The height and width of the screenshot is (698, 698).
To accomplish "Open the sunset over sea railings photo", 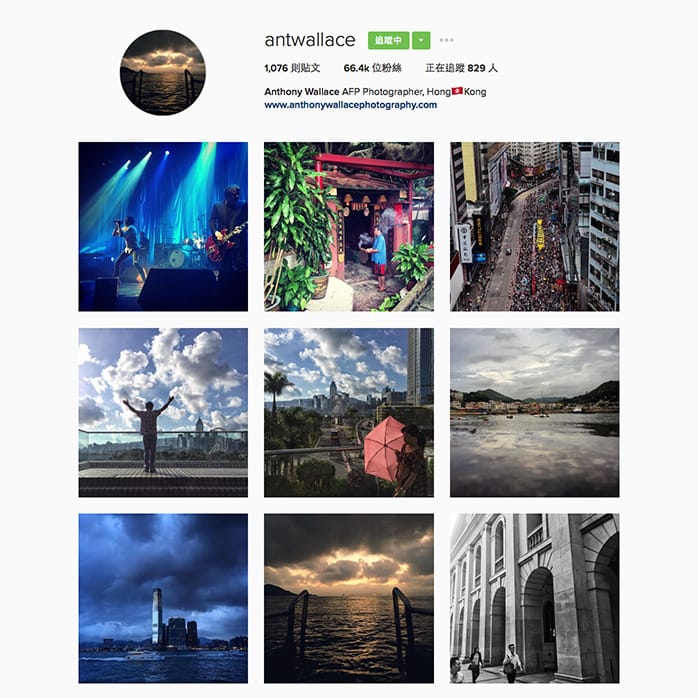I will (x=348, y=598).
